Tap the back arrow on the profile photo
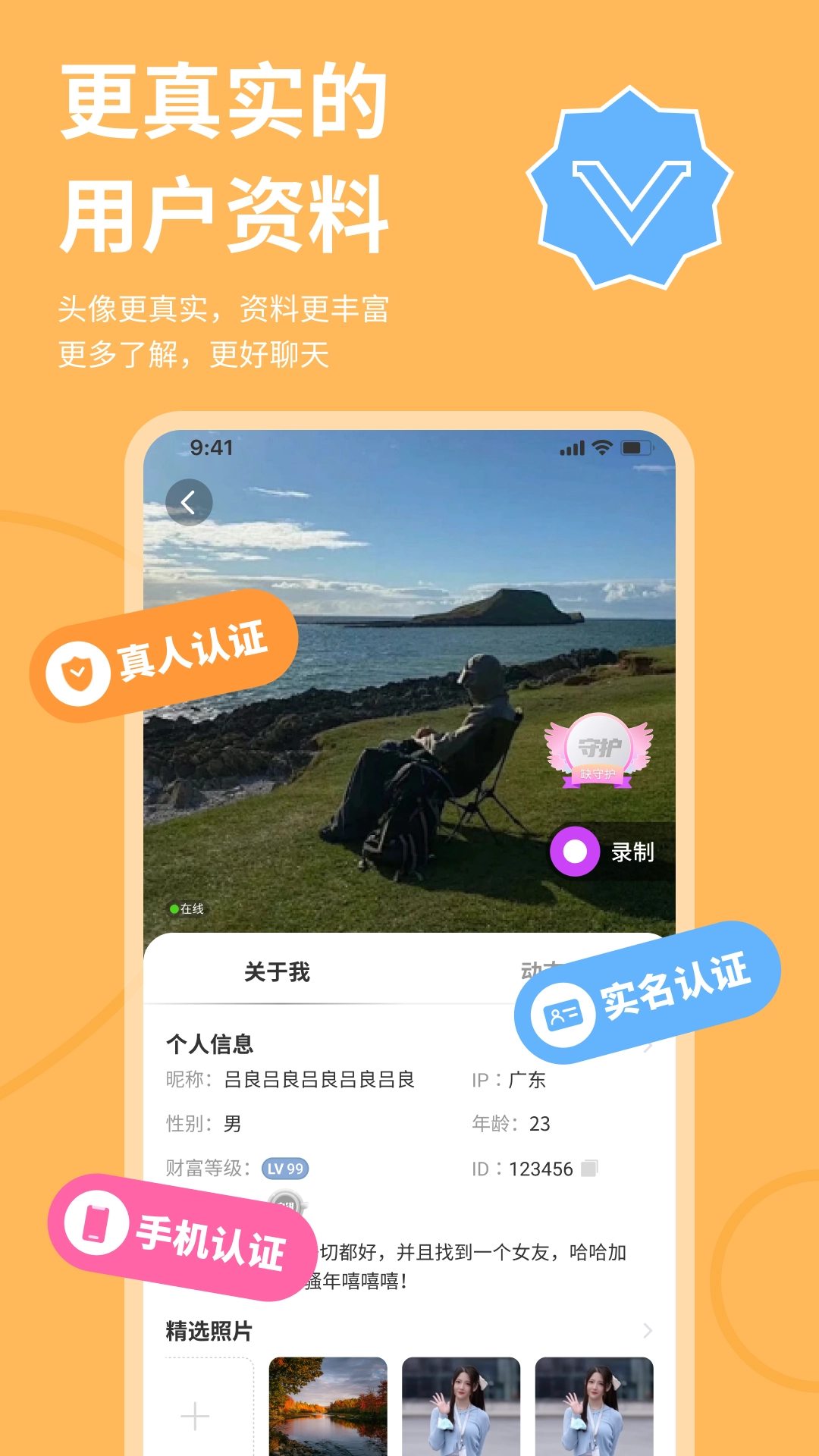The height and width of the screenshot is (1456, 819). click(190, 501)
